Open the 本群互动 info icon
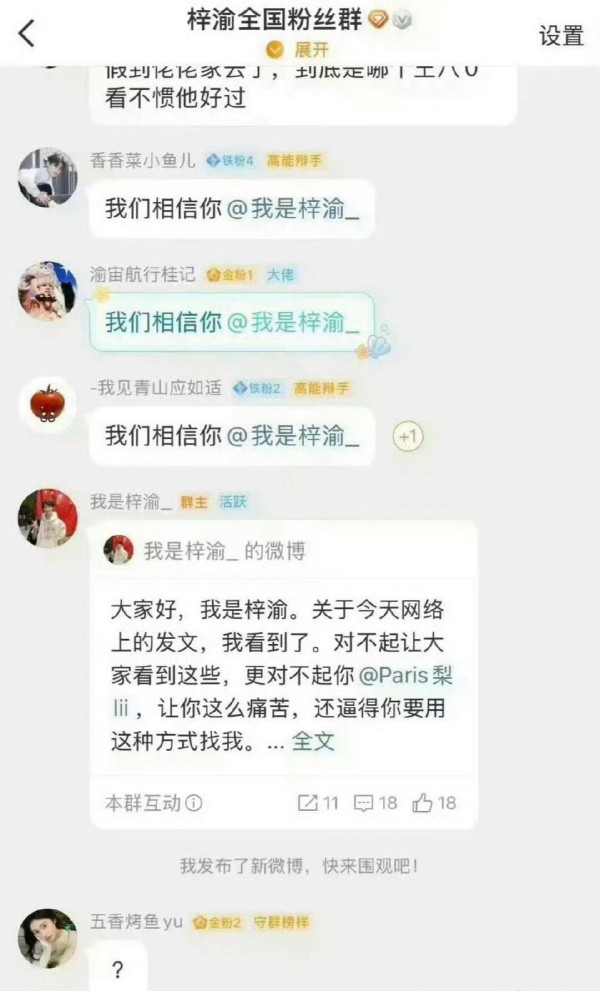Viewport: 600px width, 991px height. pyautogui.click(x=194, y=803)
